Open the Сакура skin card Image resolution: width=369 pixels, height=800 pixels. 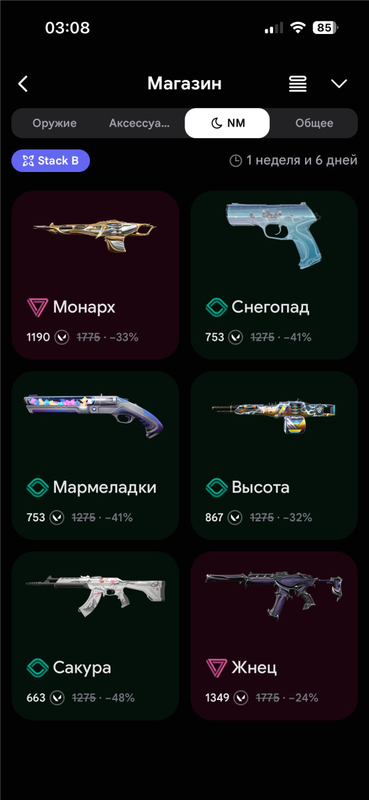coord(95,636)
